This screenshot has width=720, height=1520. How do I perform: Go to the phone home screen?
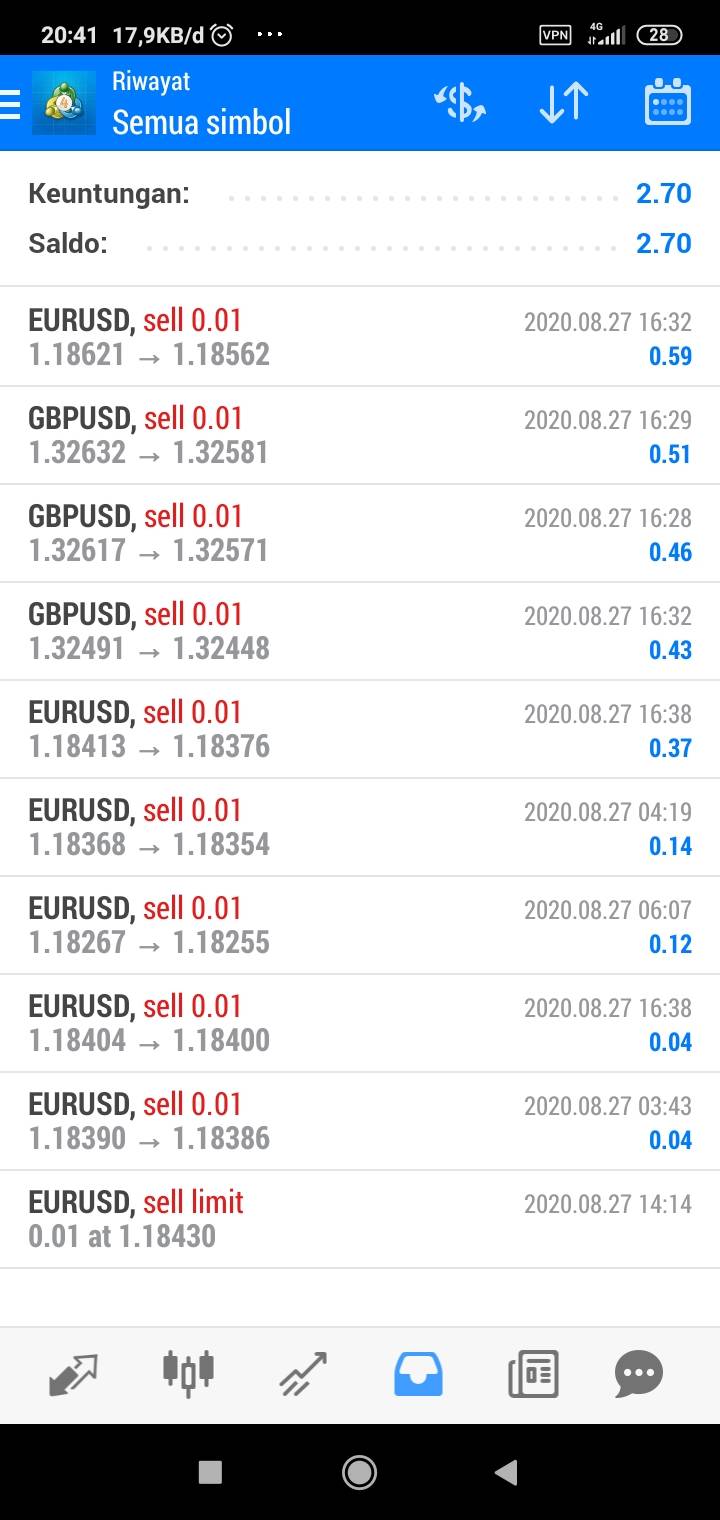point(359,1471)
